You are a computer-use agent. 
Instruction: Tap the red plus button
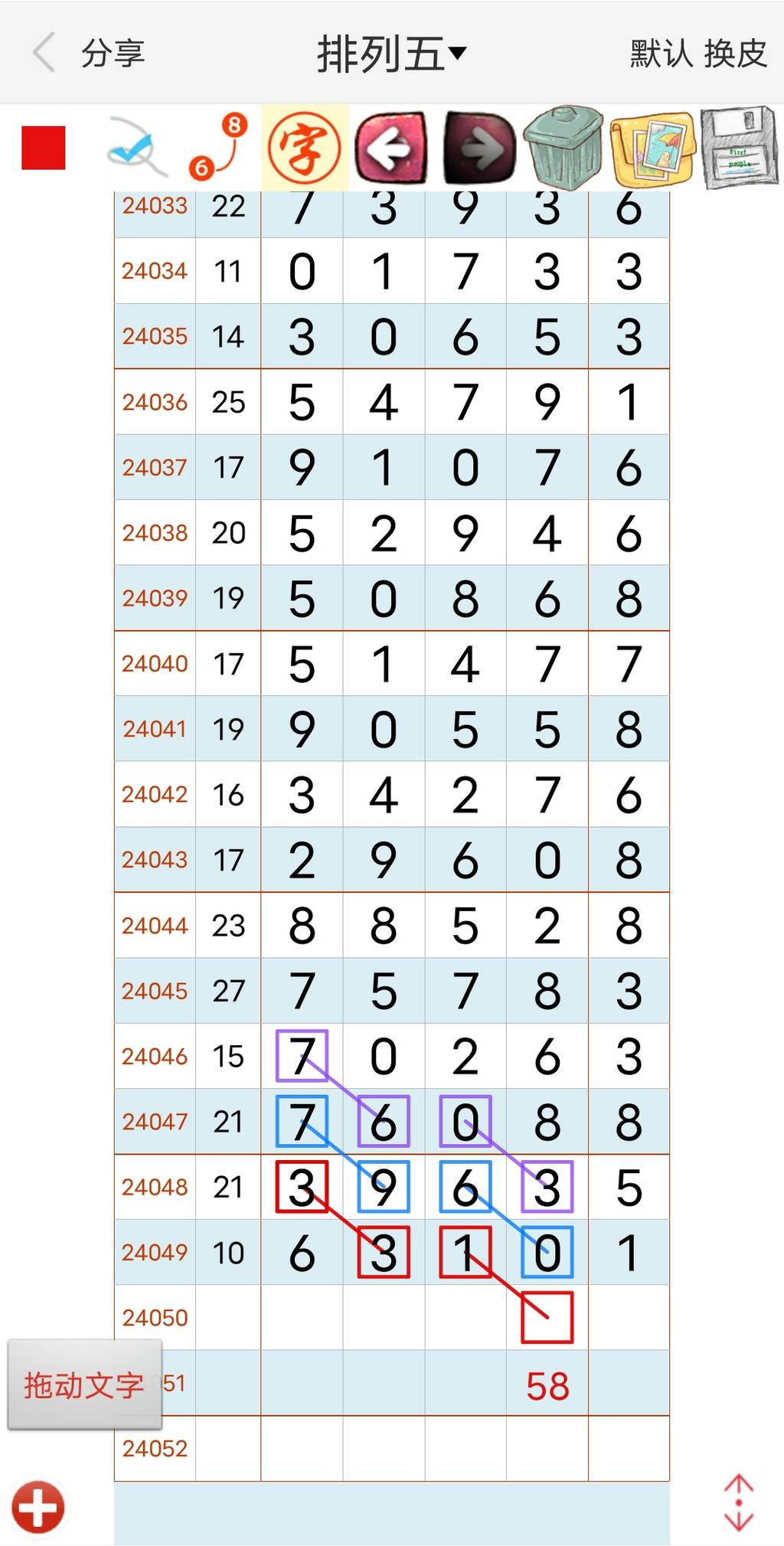click(x=38, y=1508)
